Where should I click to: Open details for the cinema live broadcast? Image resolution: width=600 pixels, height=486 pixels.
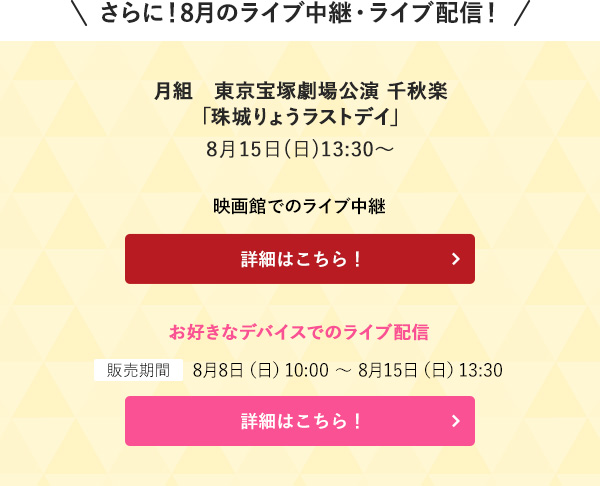point(300,259)
